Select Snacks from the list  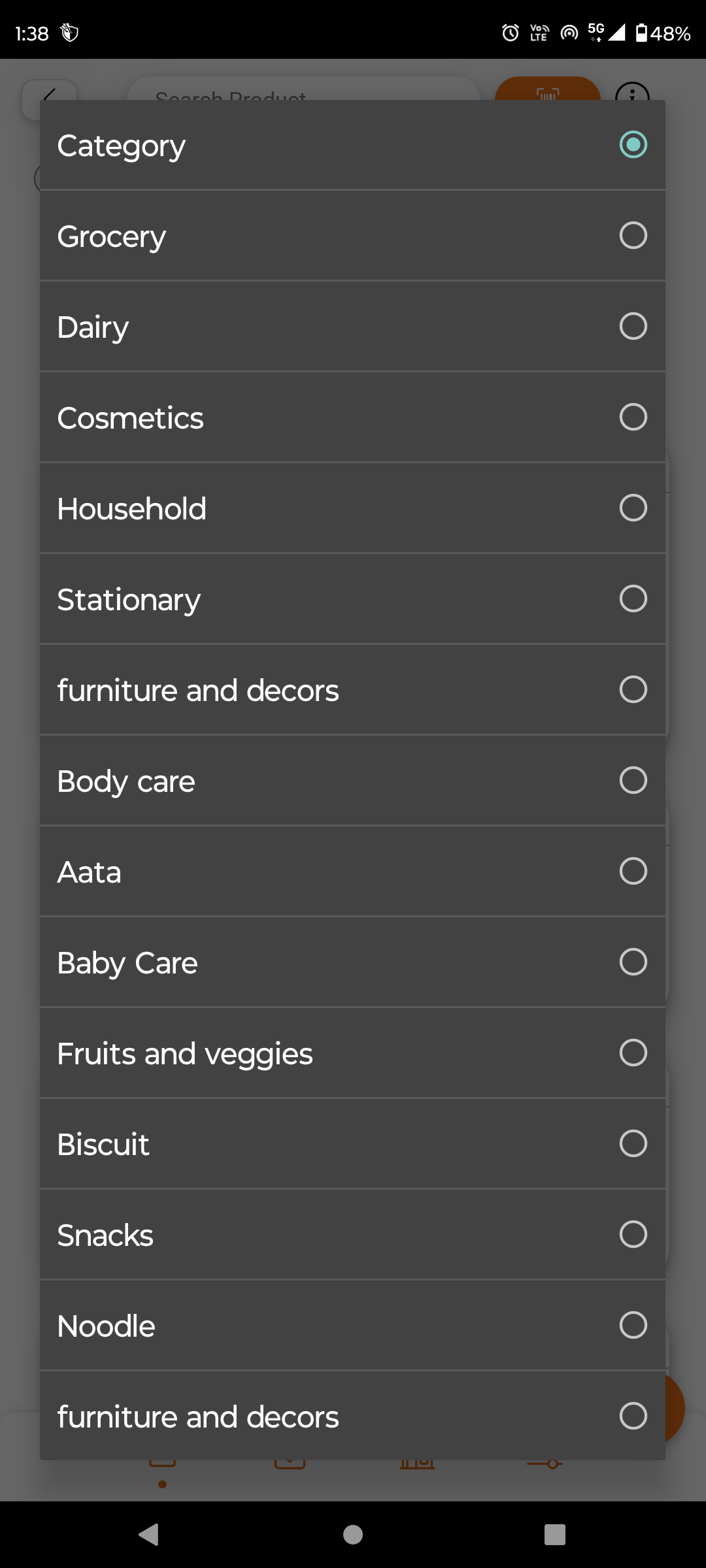[x=352, y=1235]
